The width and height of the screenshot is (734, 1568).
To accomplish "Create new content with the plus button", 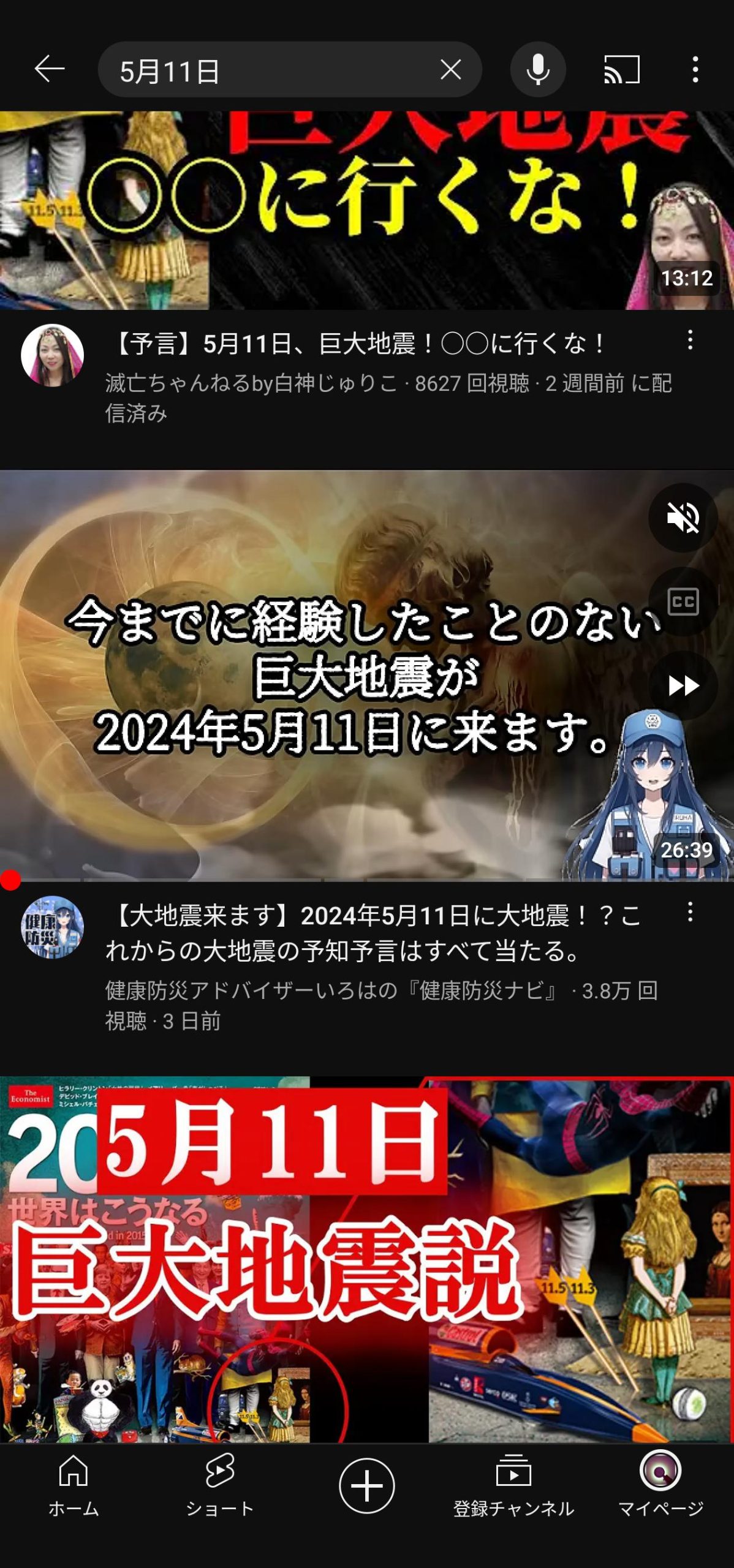I will 367,1486.
